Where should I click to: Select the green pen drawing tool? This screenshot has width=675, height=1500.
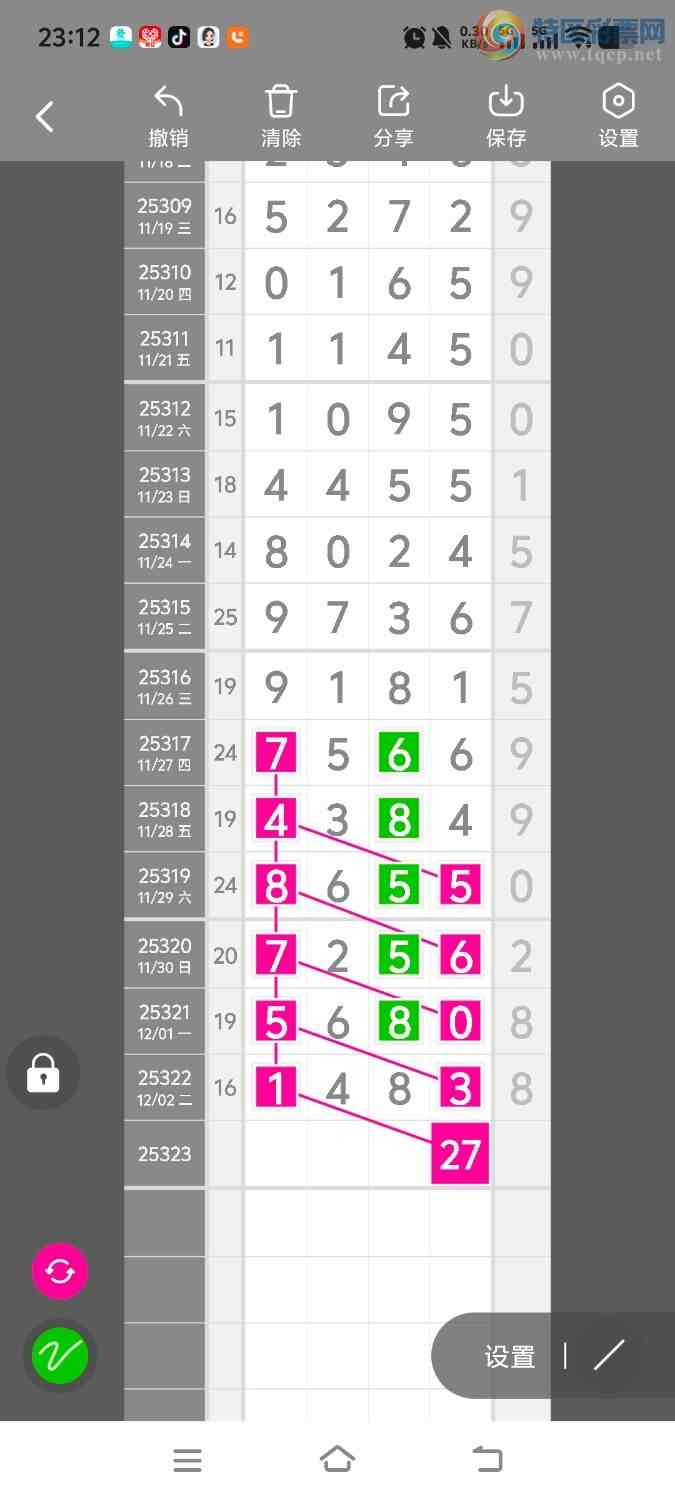pos(60,1356)
